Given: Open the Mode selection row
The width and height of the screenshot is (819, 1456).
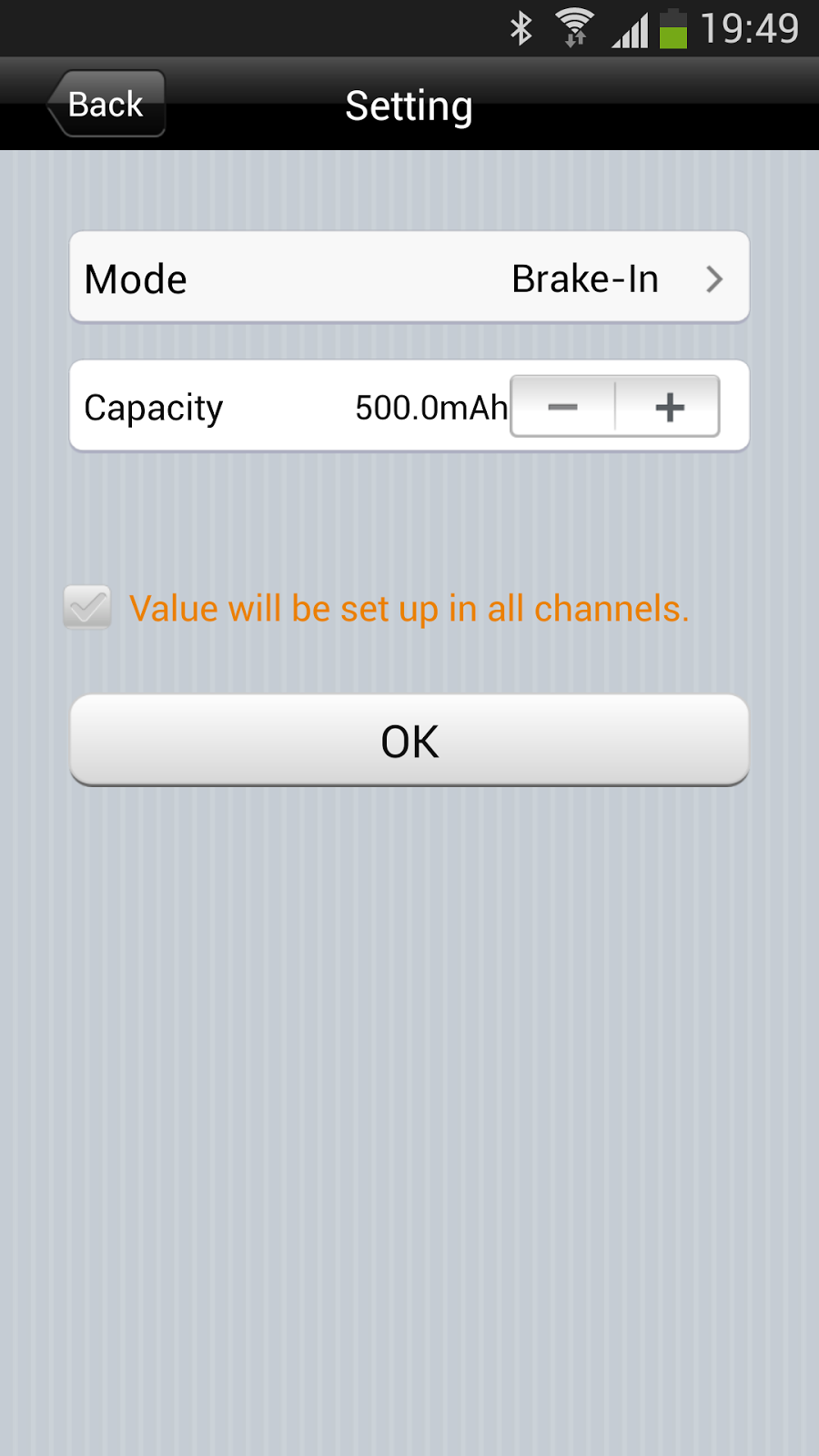Looking at the screenshot, I should click(x=409, y=278).
